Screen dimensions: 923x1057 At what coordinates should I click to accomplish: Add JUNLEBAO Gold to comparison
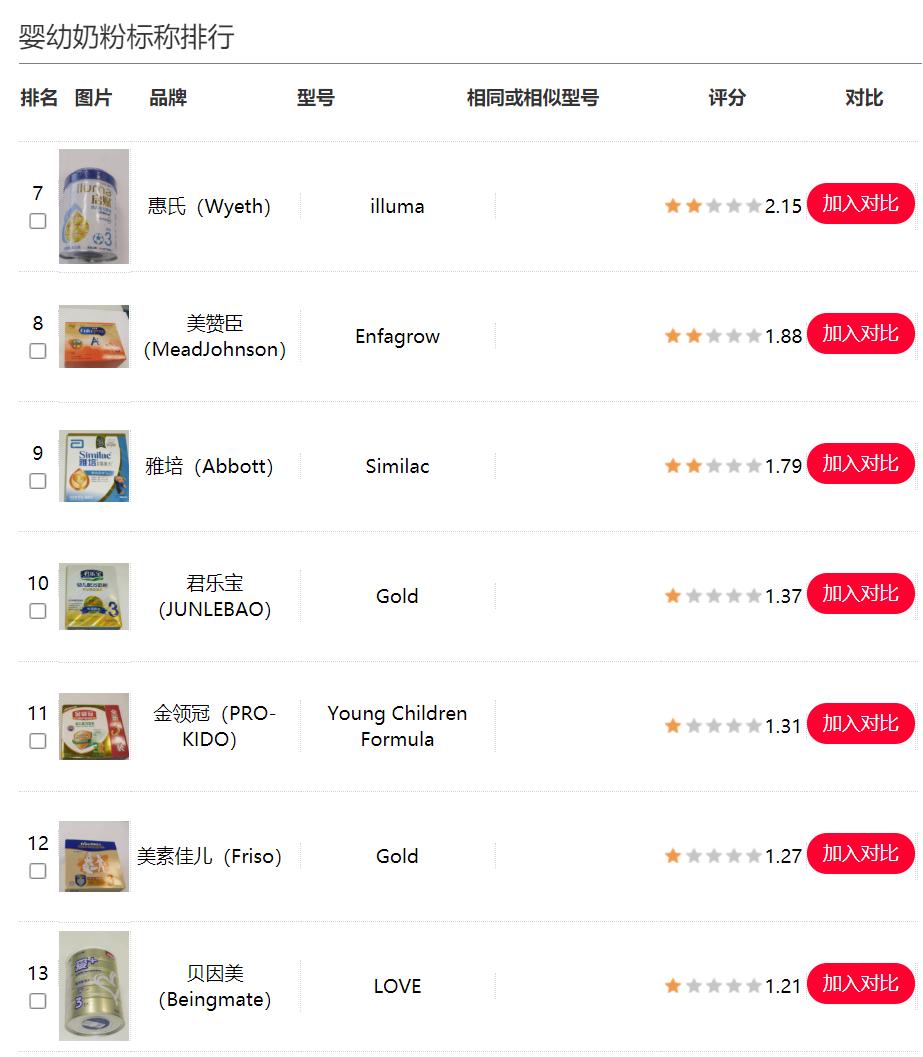coord(860,594)
